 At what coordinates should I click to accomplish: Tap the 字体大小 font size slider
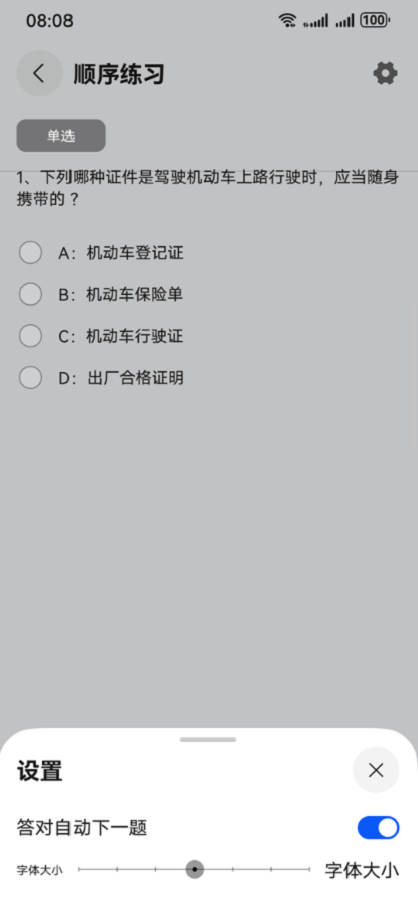coord(194,869)
